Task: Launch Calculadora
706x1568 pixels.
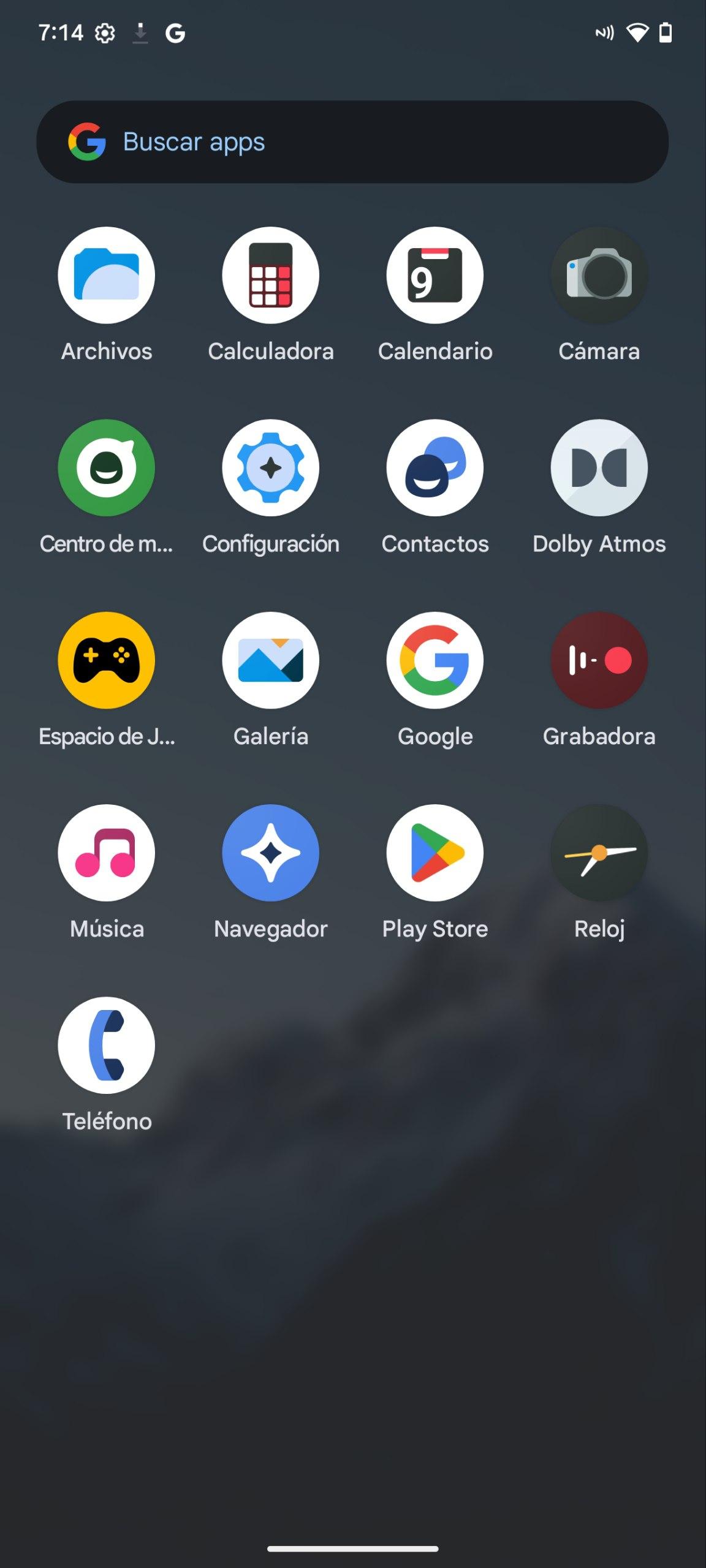Action: (271, 276)
